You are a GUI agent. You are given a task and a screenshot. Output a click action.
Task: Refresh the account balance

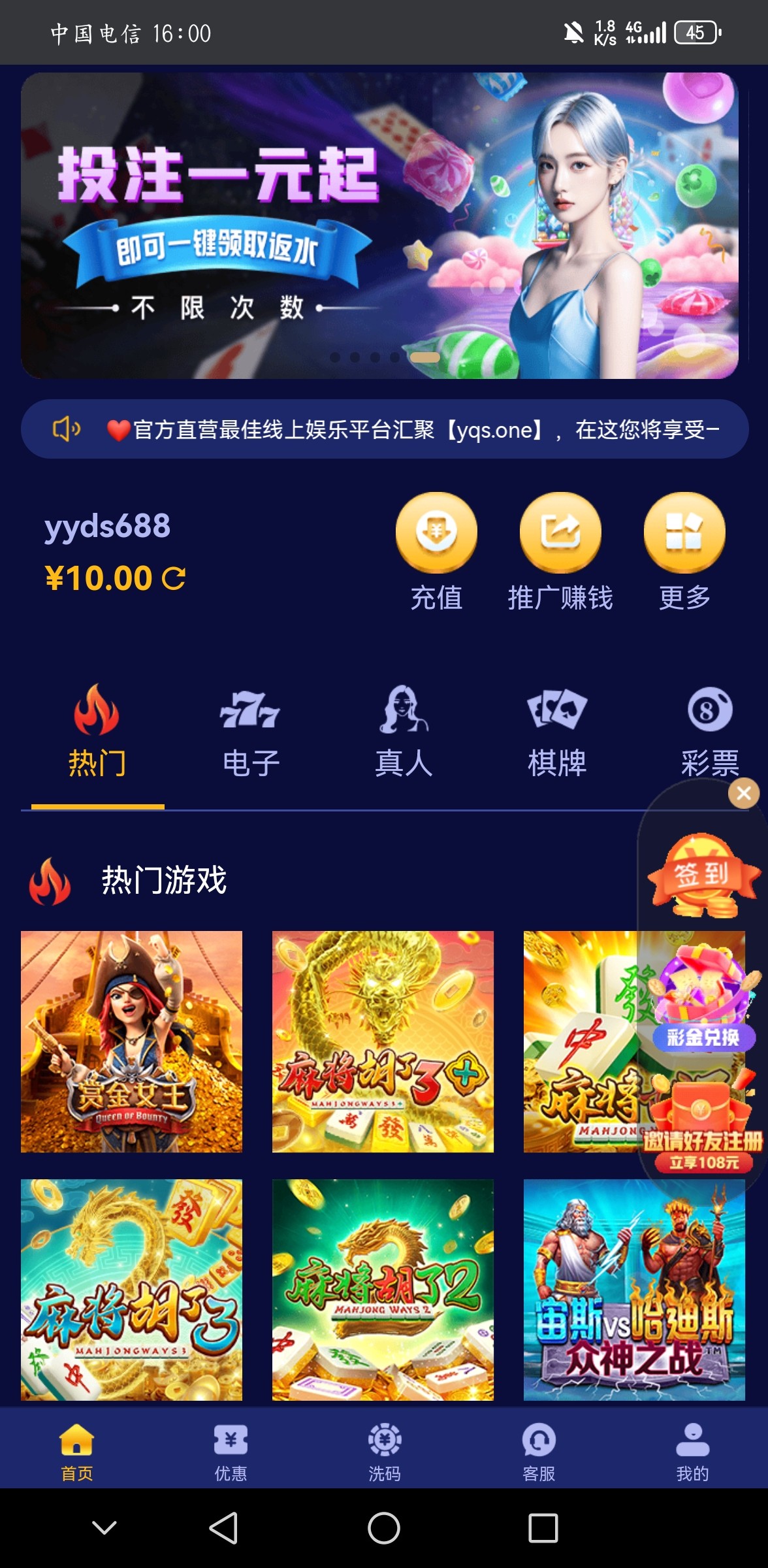click(x=174, y=578)
